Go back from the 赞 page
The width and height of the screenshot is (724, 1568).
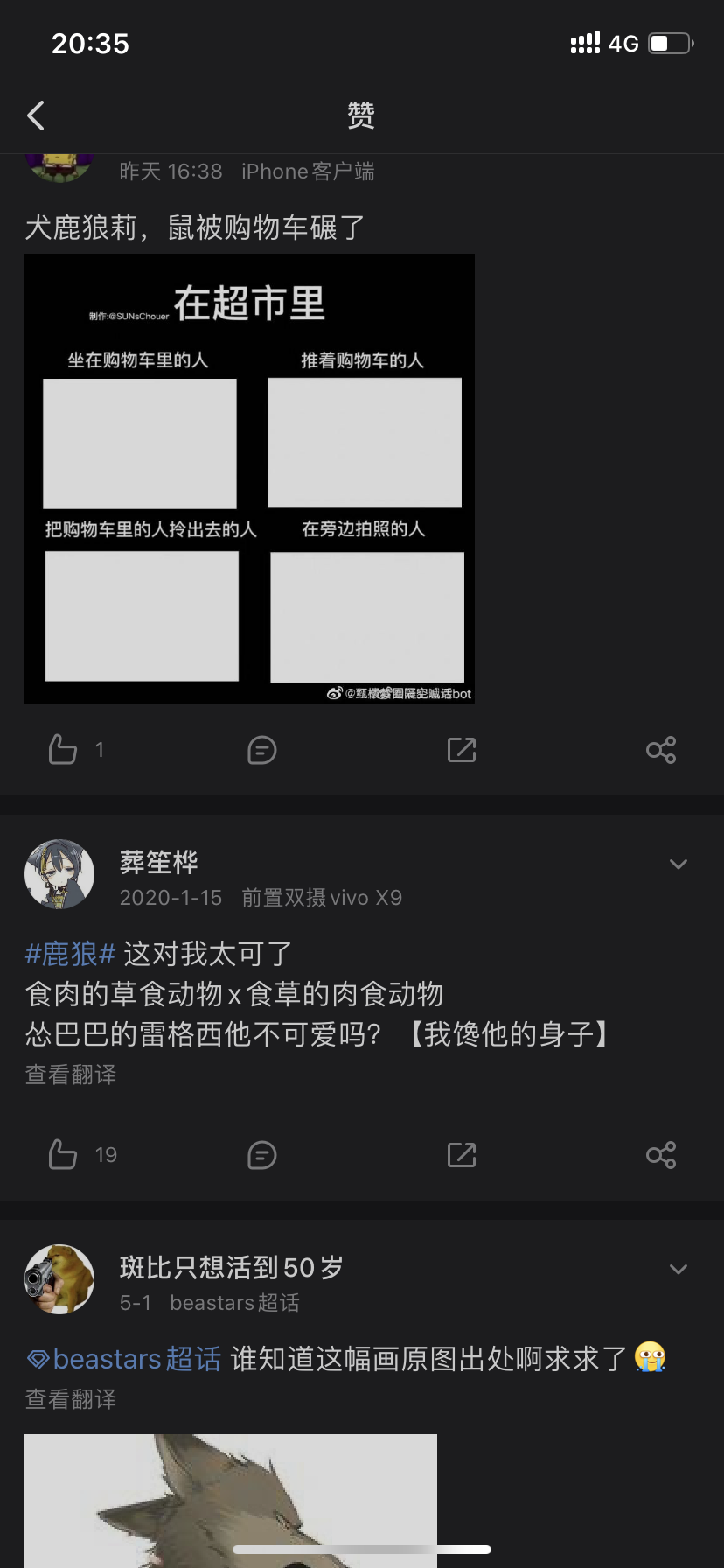pyautogui.click(x=36, y=115)
